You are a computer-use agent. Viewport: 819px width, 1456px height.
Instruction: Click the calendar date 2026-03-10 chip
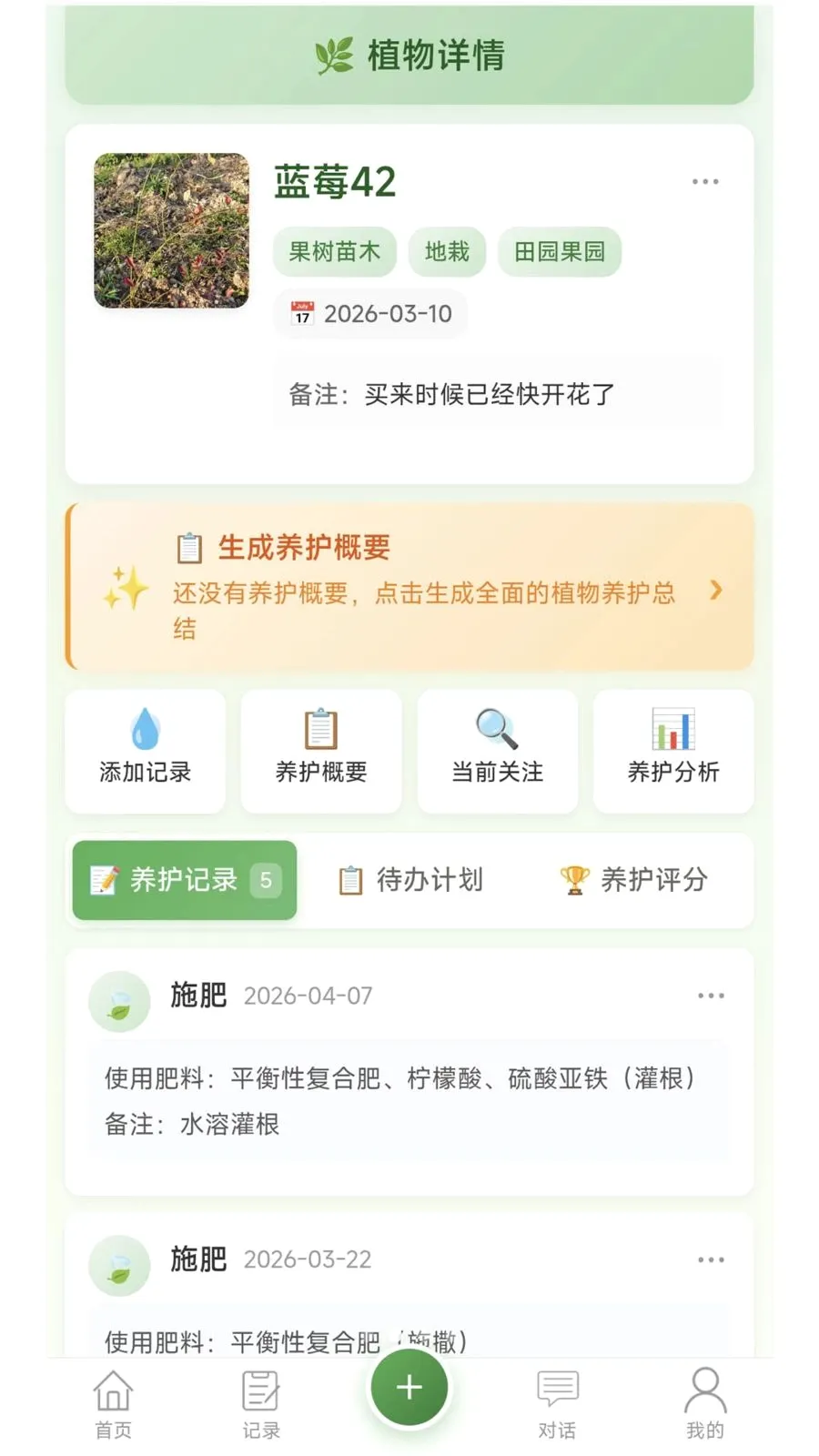click(369, 313)
